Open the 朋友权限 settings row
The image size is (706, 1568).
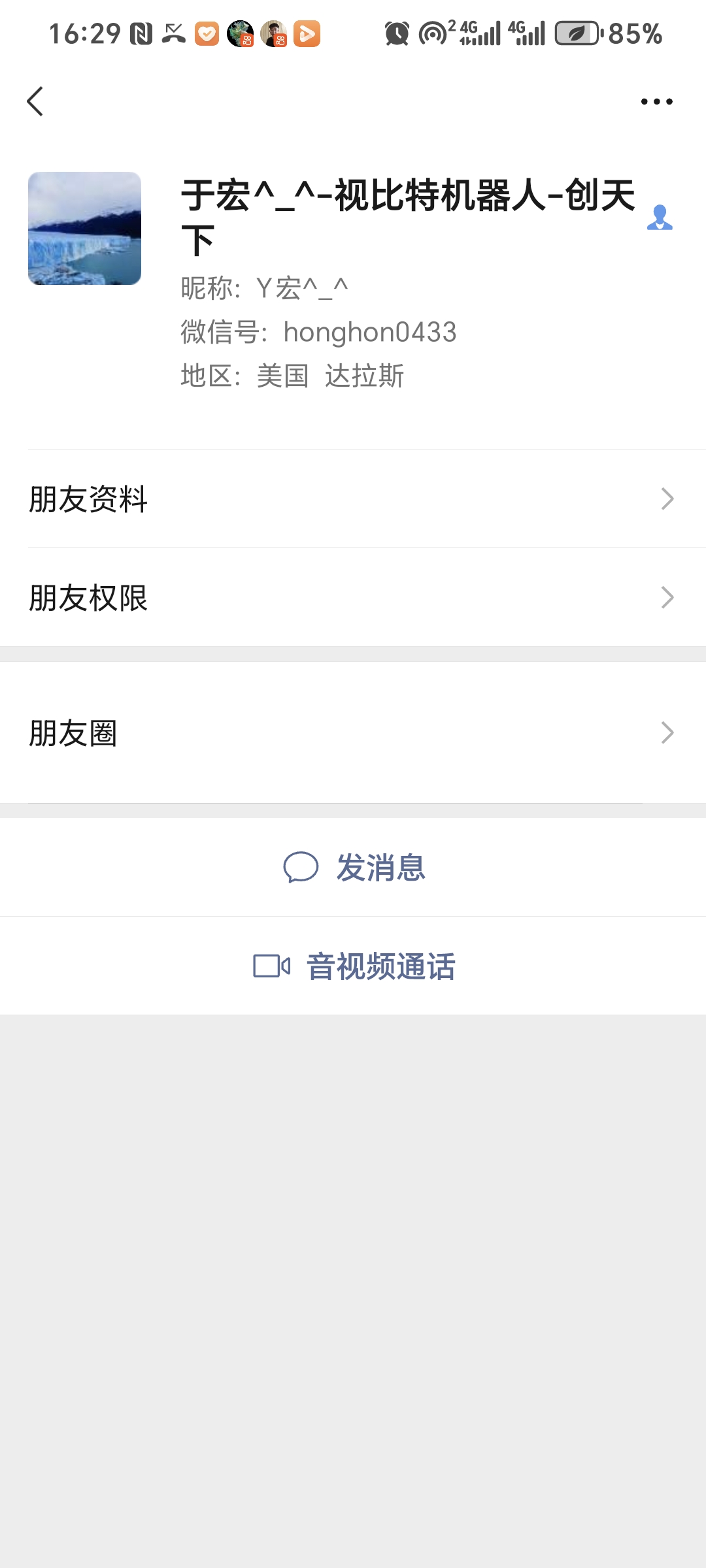click(353, 598)
